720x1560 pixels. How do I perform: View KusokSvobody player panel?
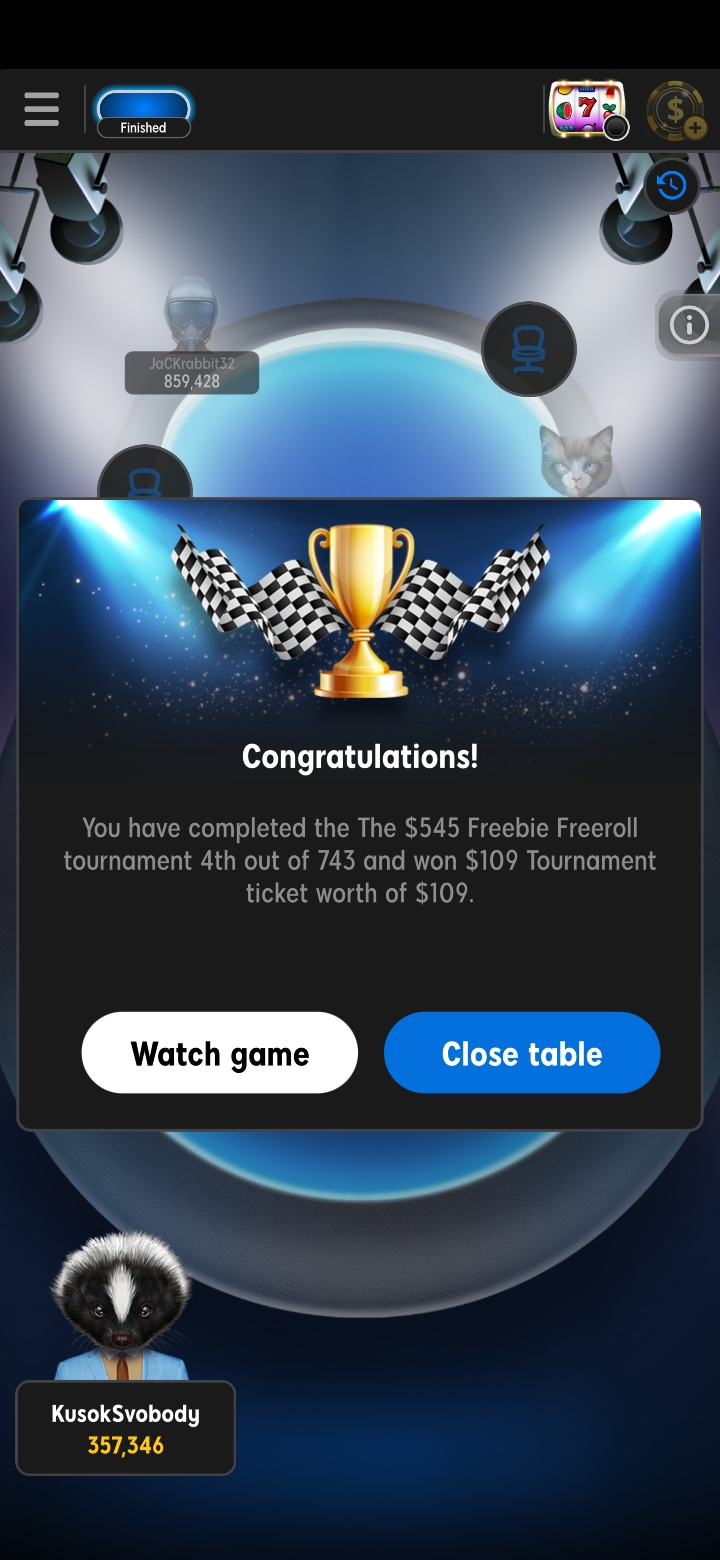click(126, 1428)
